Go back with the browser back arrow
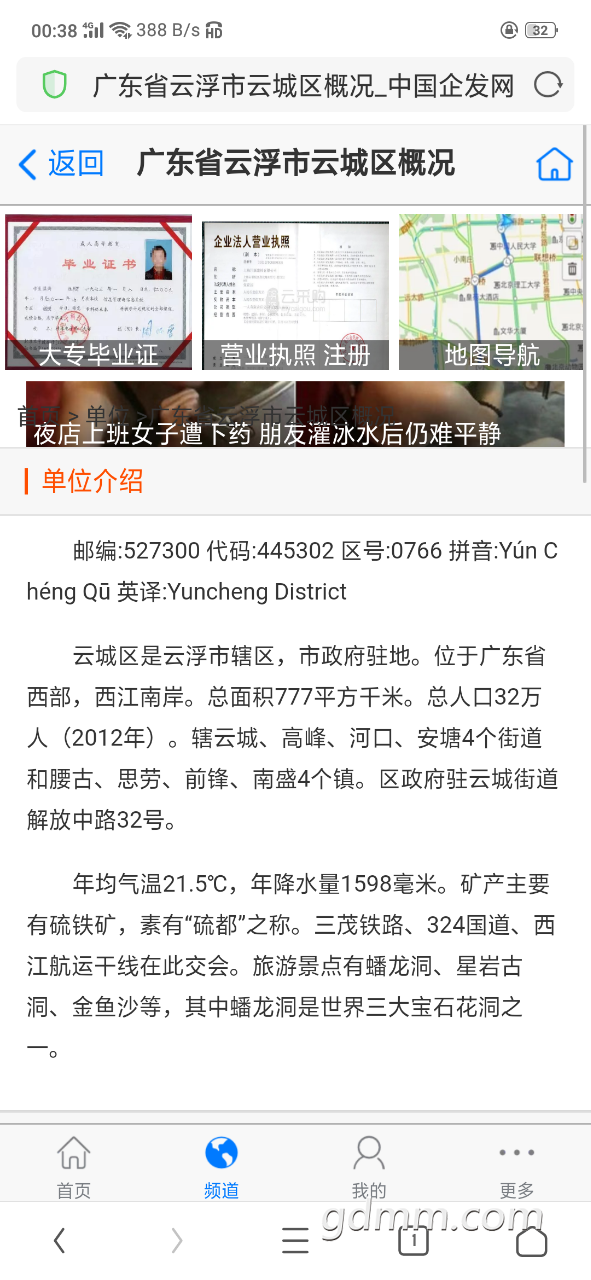The width and height of the screenshot is (591, 1280). [59, 1241]
